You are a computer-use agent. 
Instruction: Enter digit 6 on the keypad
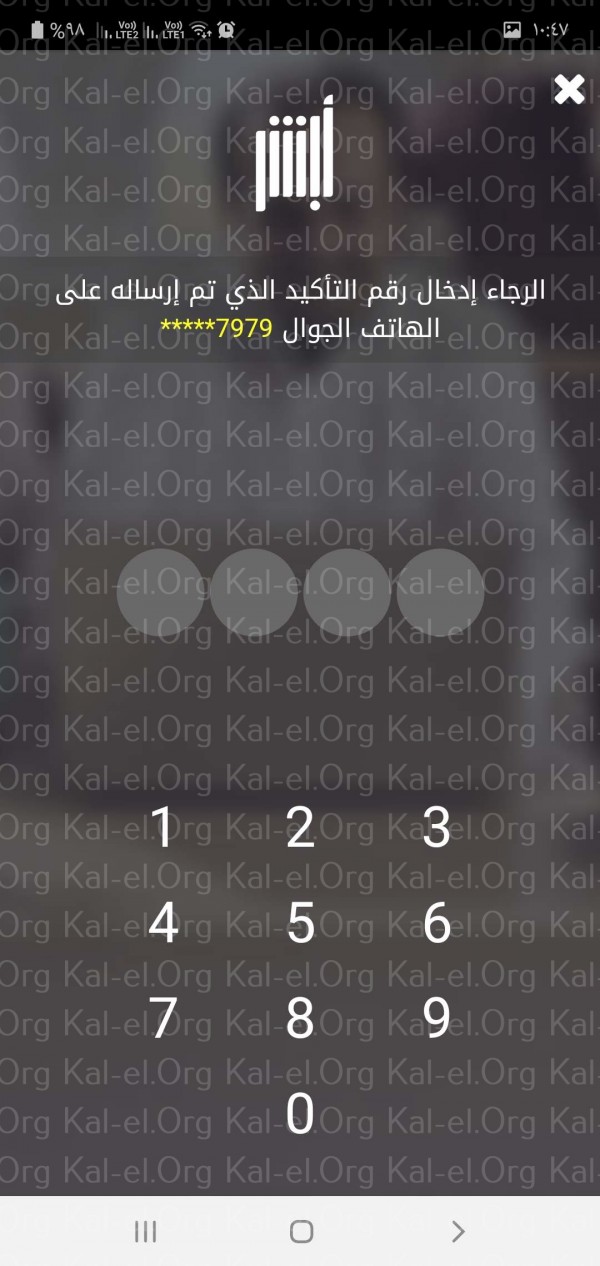click(437, 922)
